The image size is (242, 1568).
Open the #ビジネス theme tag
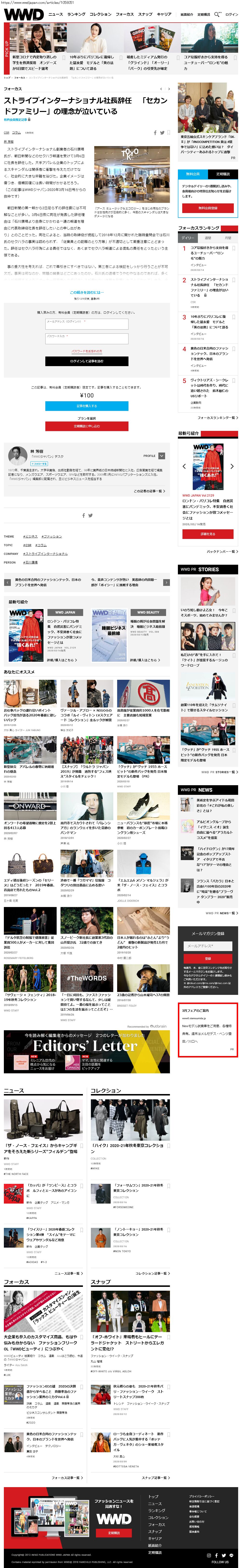pyautogui.click(x=30, y=536)
